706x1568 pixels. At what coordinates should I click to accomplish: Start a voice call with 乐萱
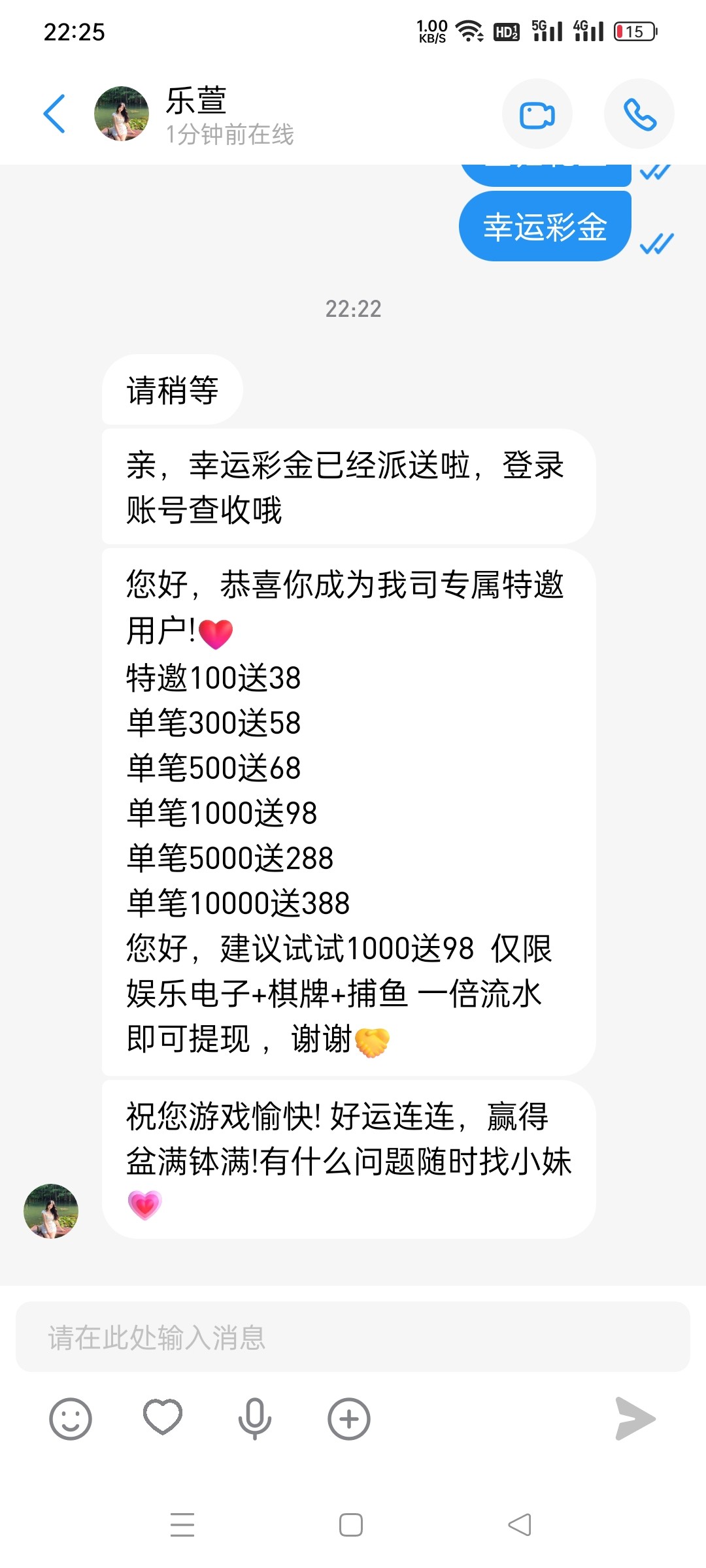click(639, 114)
